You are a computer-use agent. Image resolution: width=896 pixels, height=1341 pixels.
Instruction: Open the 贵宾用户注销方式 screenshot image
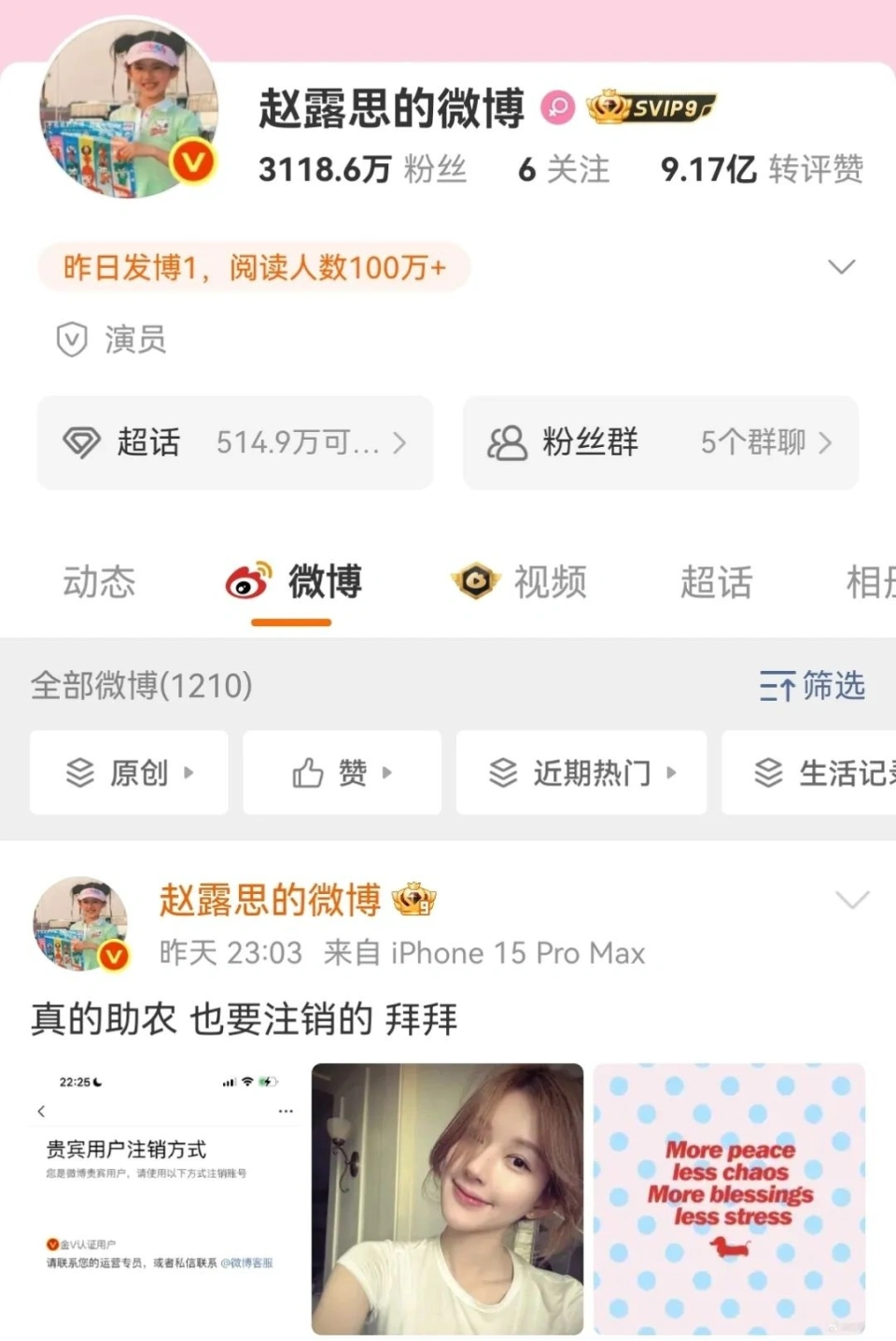tap(165, 1198)
